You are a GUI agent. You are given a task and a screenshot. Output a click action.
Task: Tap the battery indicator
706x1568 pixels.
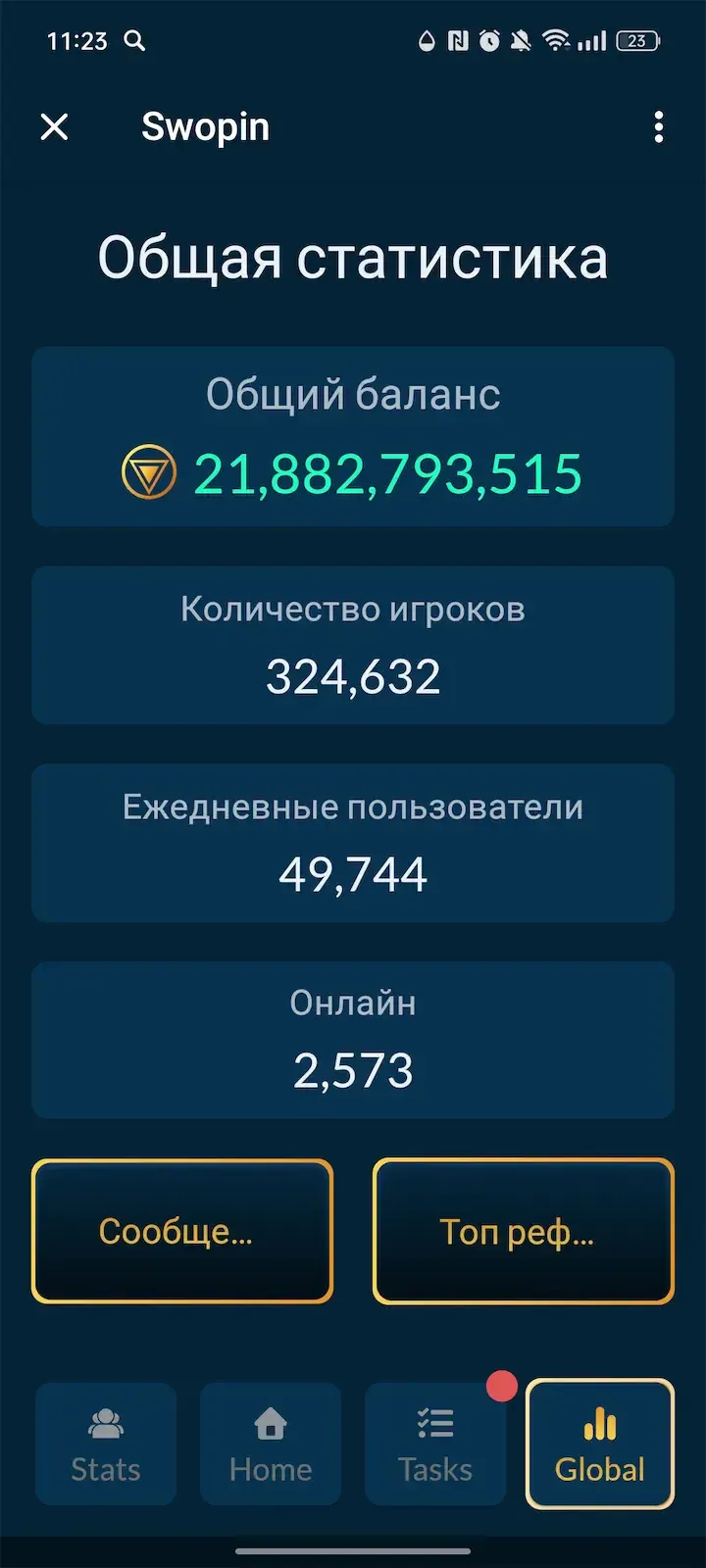(635, 41)
